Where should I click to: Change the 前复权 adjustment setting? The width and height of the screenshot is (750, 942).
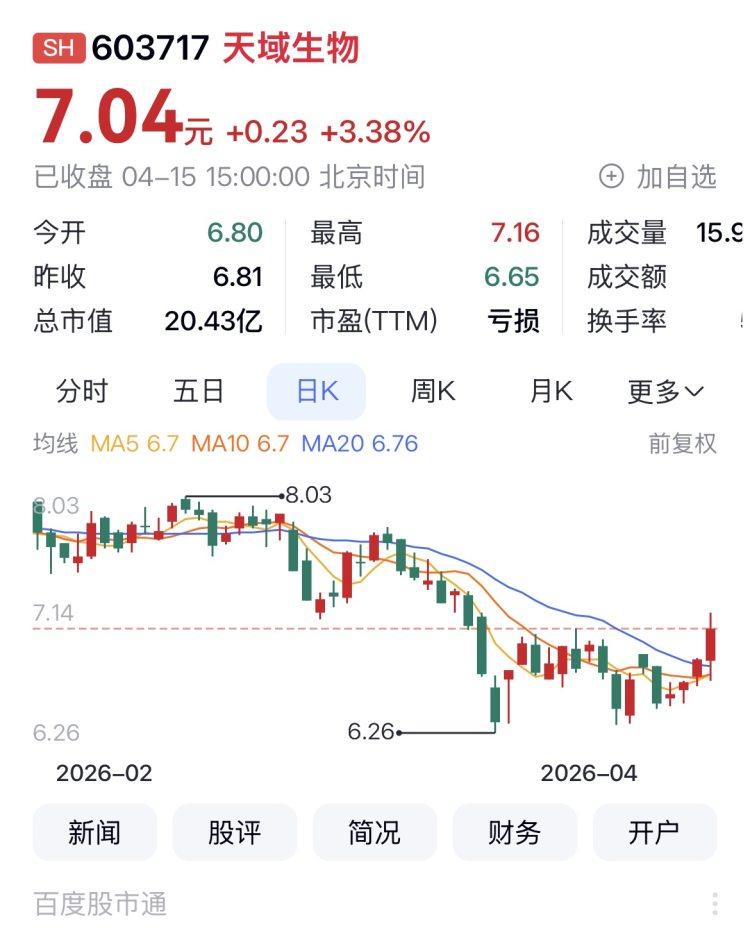[x=682, y=443]
